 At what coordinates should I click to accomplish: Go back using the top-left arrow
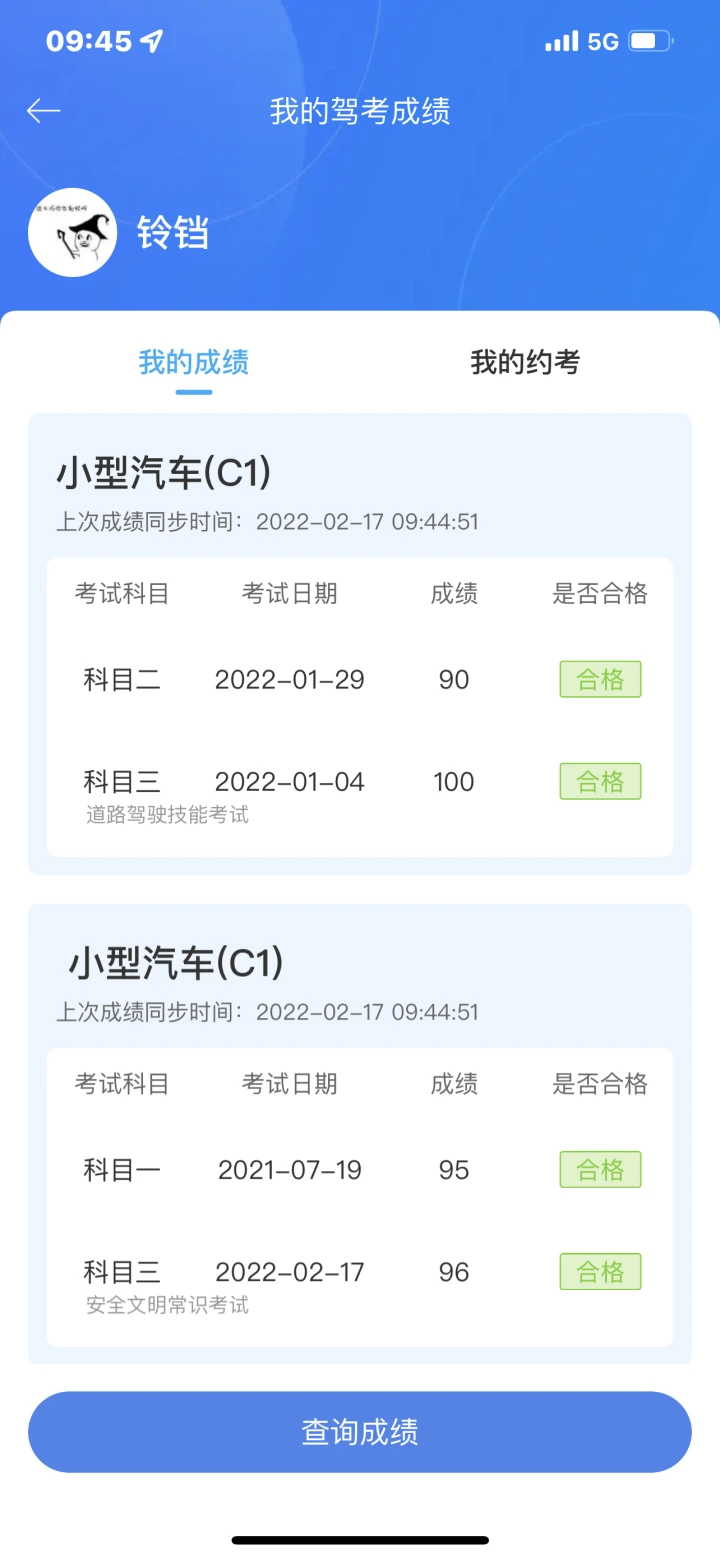click(x=44, y=110)
